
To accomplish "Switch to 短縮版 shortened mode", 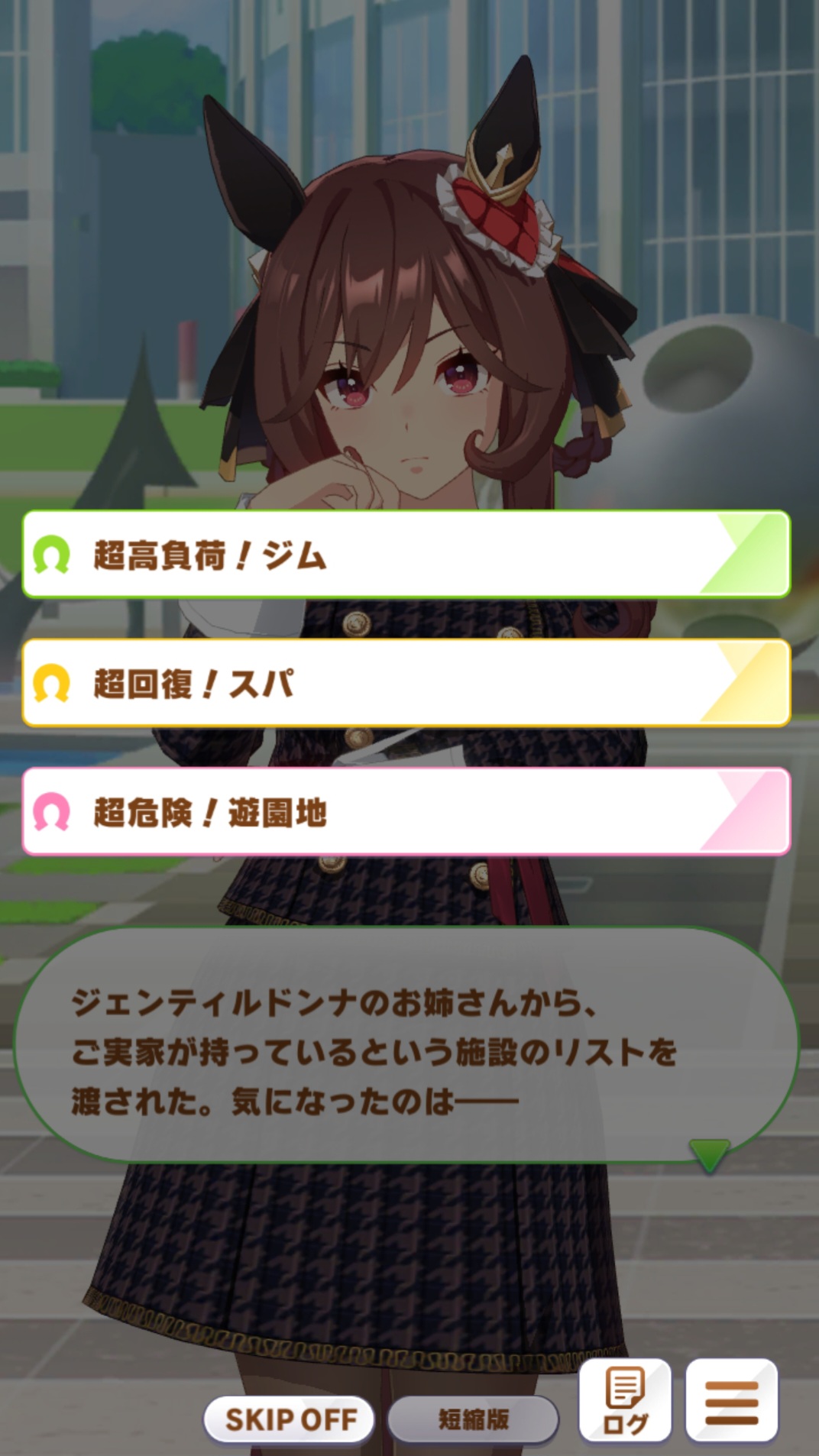I will click(x=473, y=1419).
